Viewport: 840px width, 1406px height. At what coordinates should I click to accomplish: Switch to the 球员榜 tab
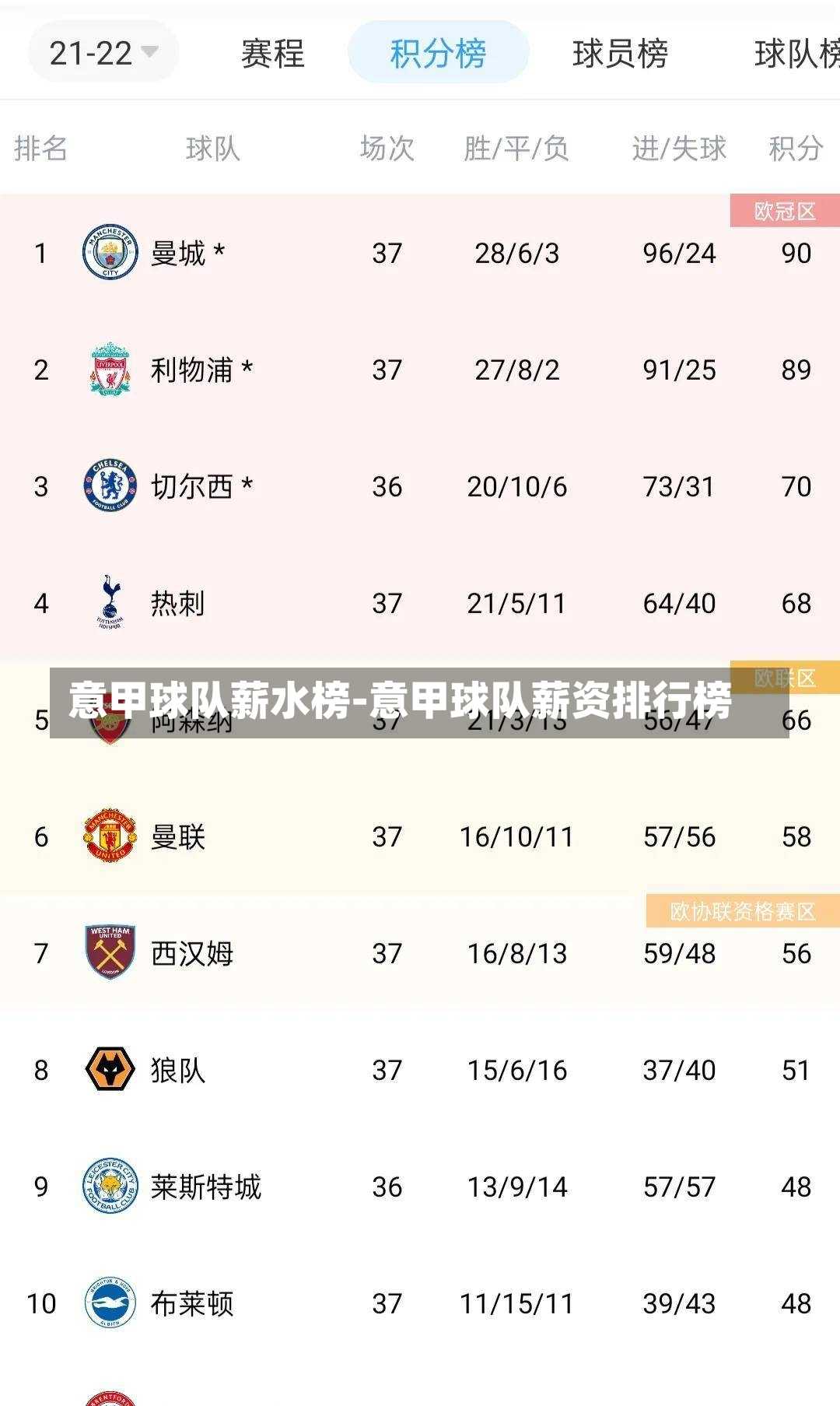click(620, 54)
